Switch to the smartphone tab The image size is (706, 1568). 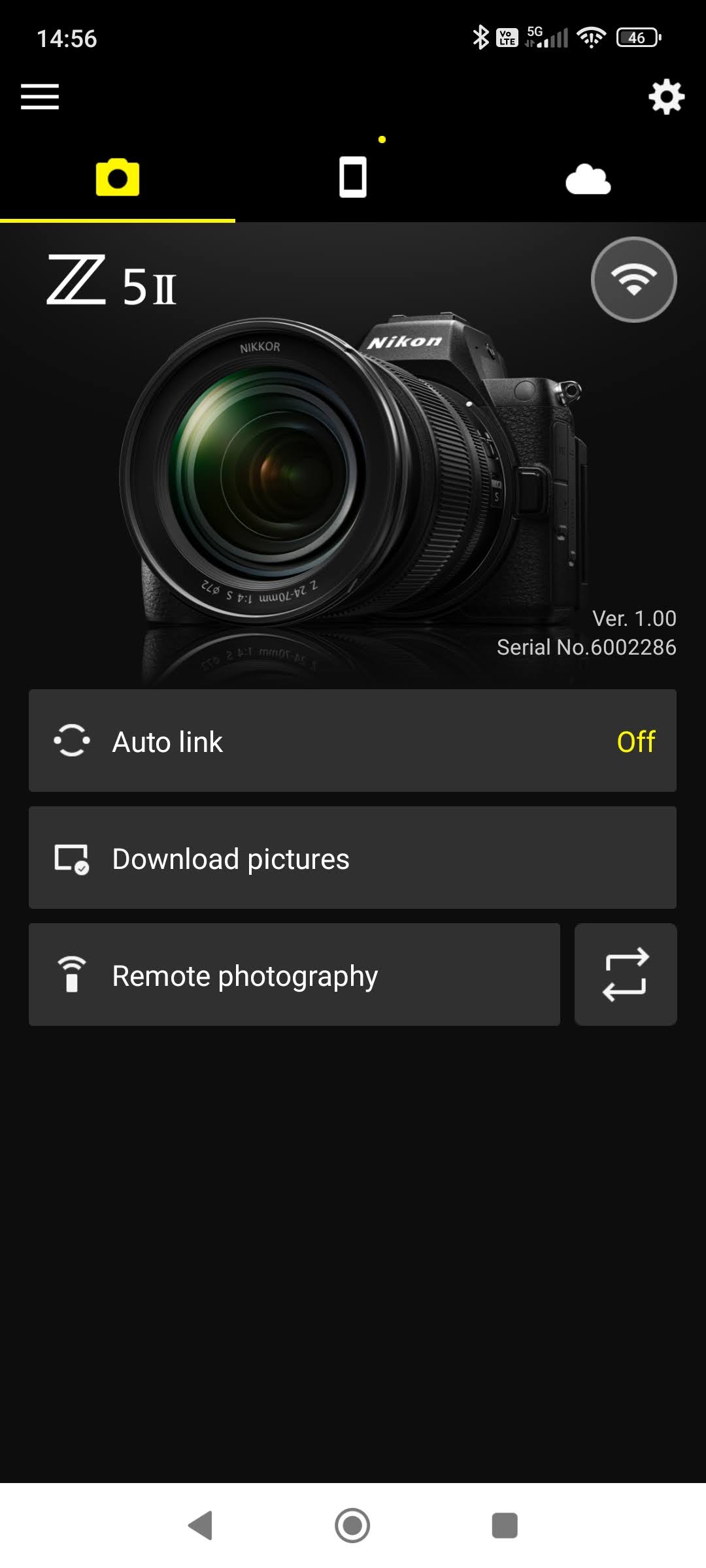coord(353,177)
